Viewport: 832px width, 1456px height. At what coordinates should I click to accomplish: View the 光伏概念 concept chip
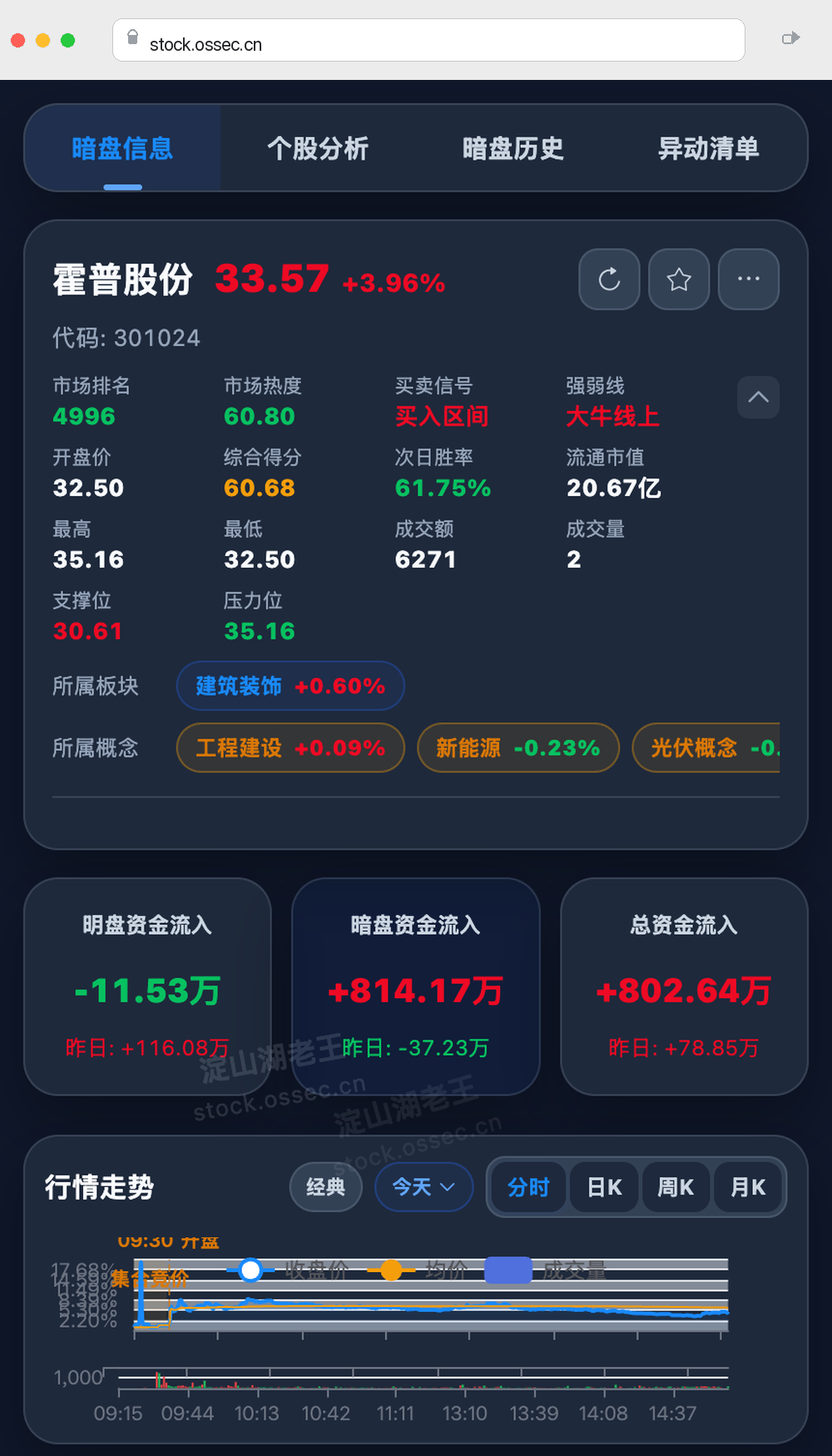(x=706, y=748)
